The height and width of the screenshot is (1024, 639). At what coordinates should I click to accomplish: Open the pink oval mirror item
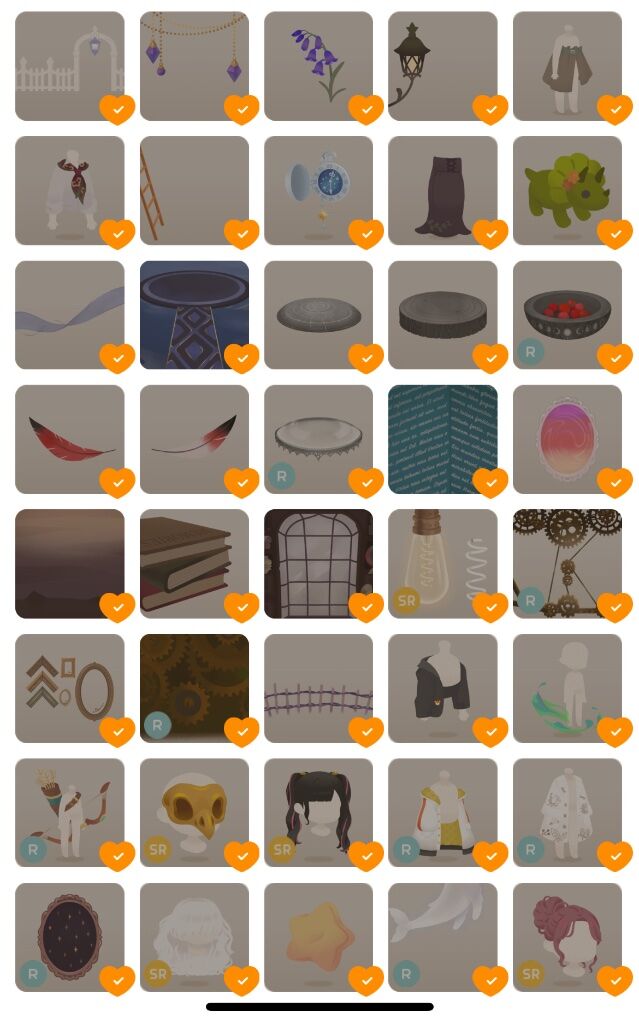coord(566,439)
